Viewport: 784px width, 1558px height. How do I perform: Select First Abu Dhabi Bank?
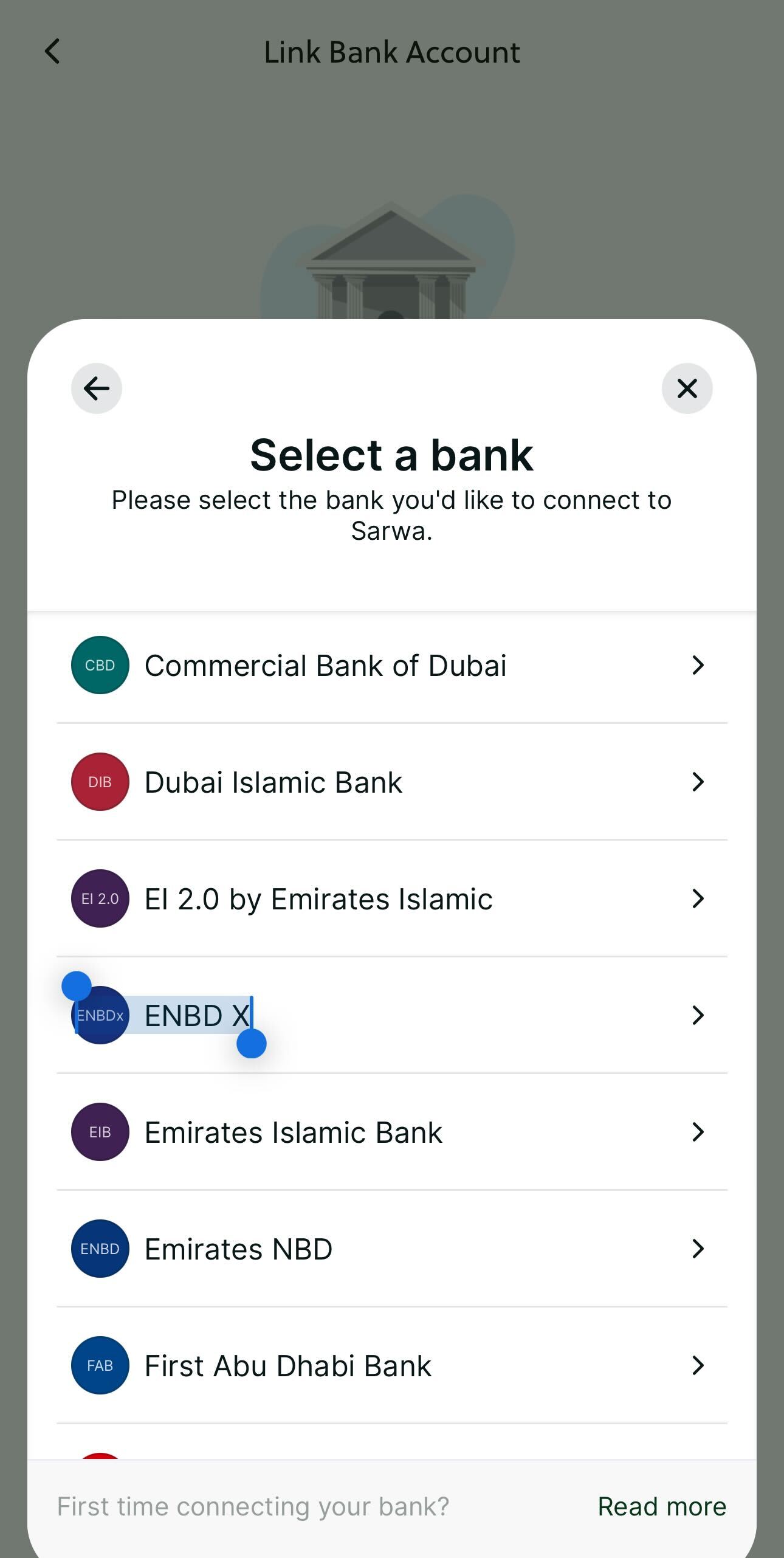tap(391, 1366)
